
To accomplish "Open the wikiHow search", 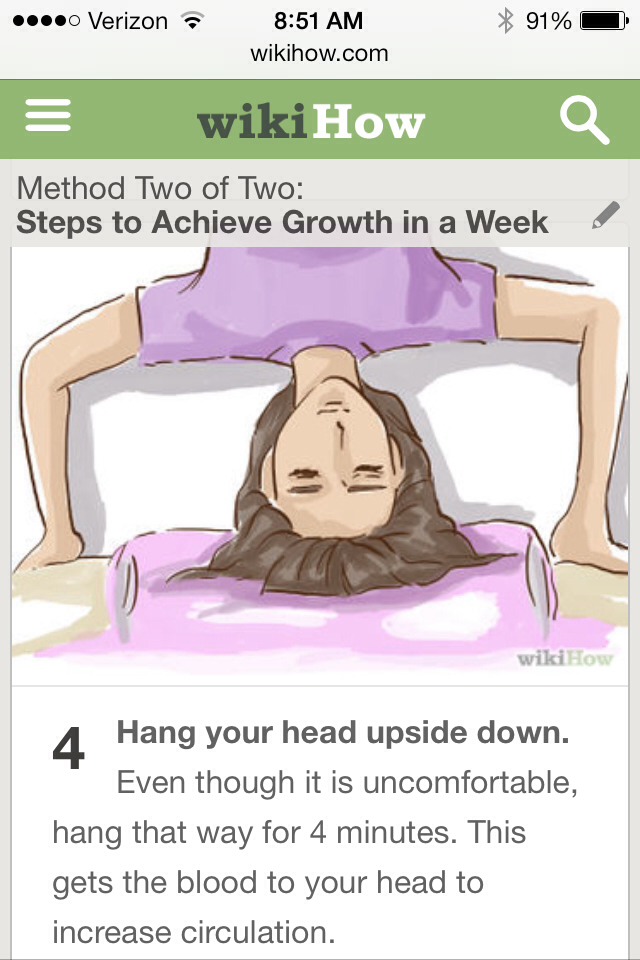I will [x=584, y=121].
